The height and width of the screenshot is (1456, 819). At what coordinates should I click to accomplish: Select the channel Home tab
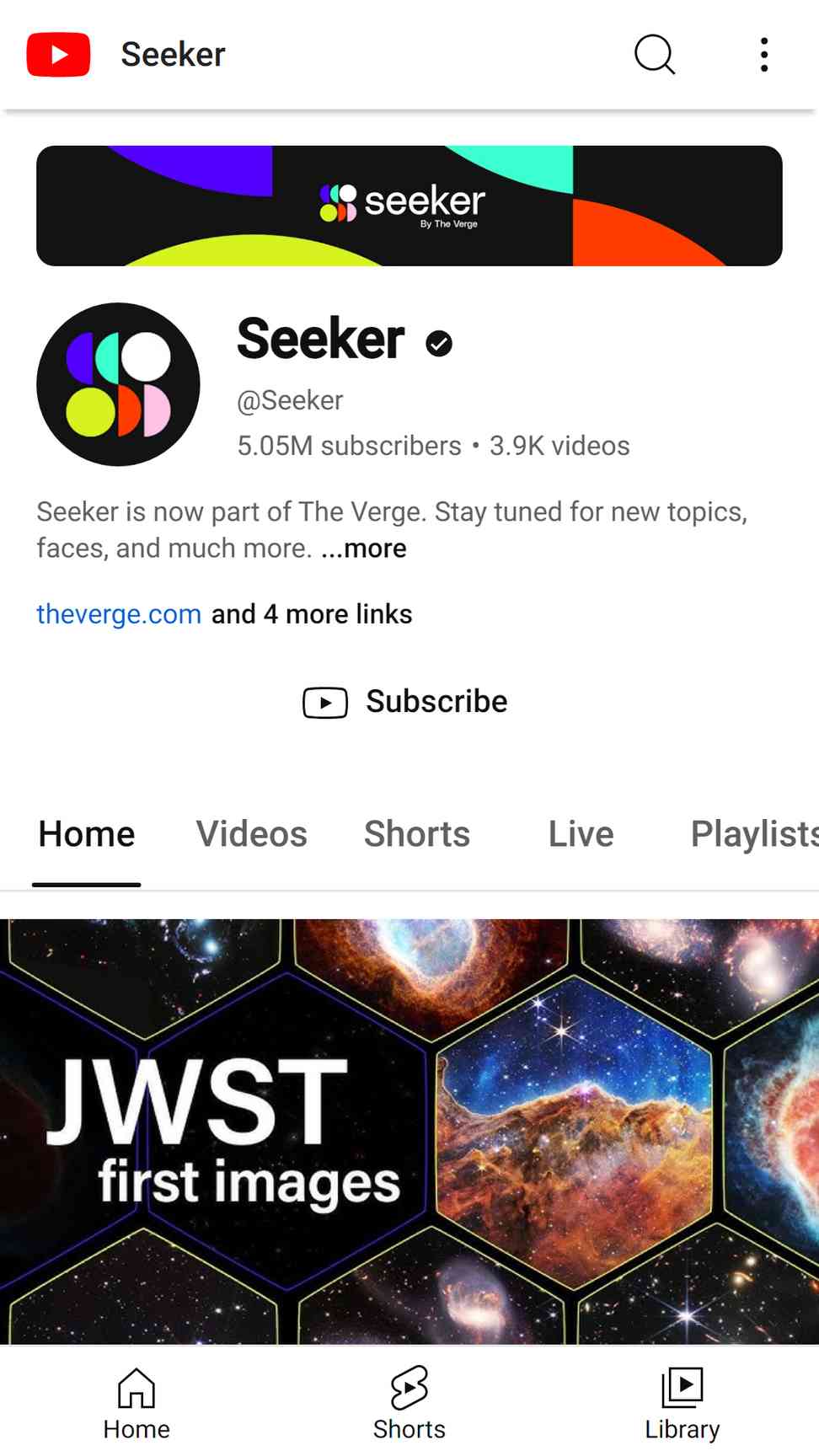87,834
